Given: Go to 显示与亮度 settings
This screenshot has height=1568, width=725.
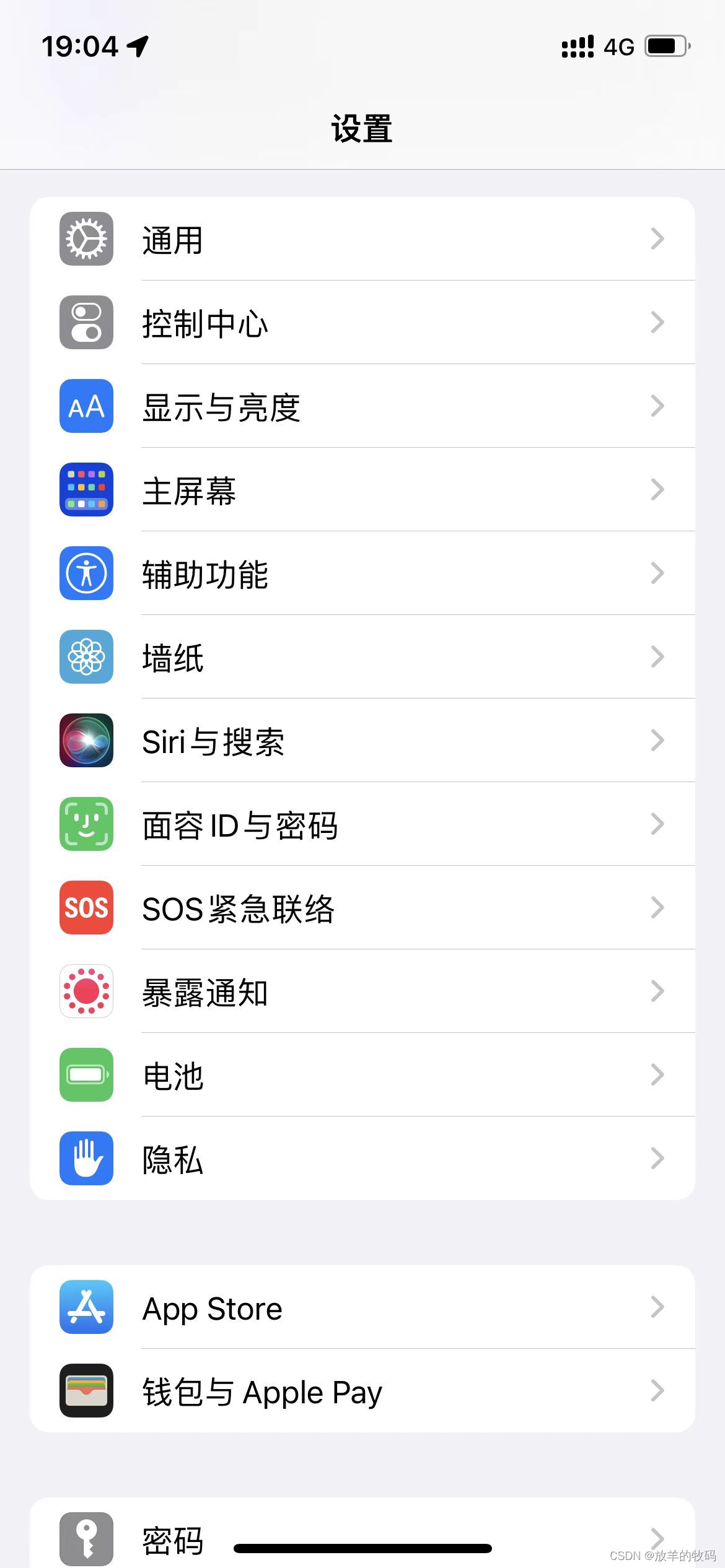Looking at the screenshot, I should pyautogui.click(x=362, y=406).
